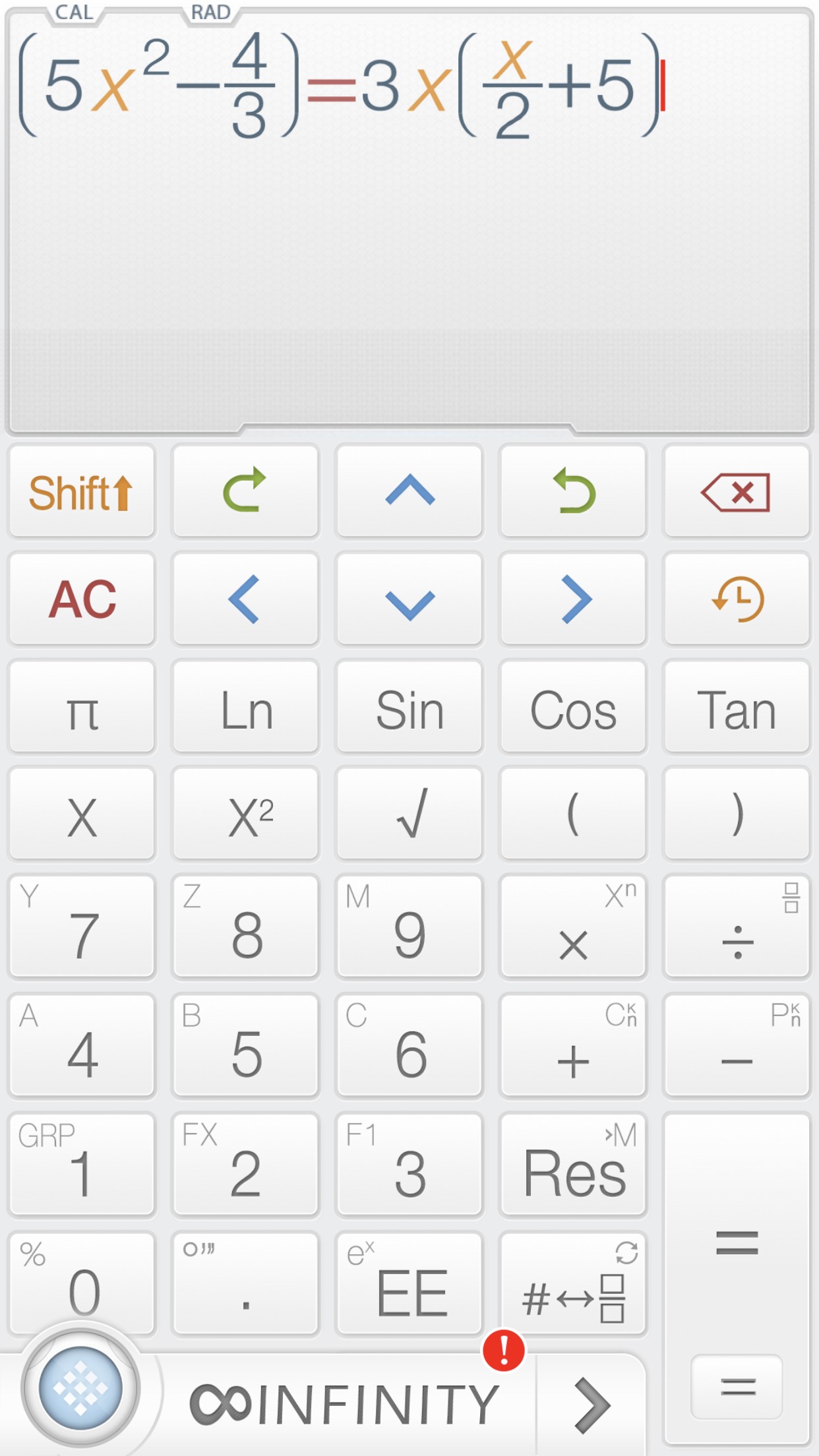Tap the redo arrow button
The width and height of the screenshot is (819, 1456).
coord(245,492)
